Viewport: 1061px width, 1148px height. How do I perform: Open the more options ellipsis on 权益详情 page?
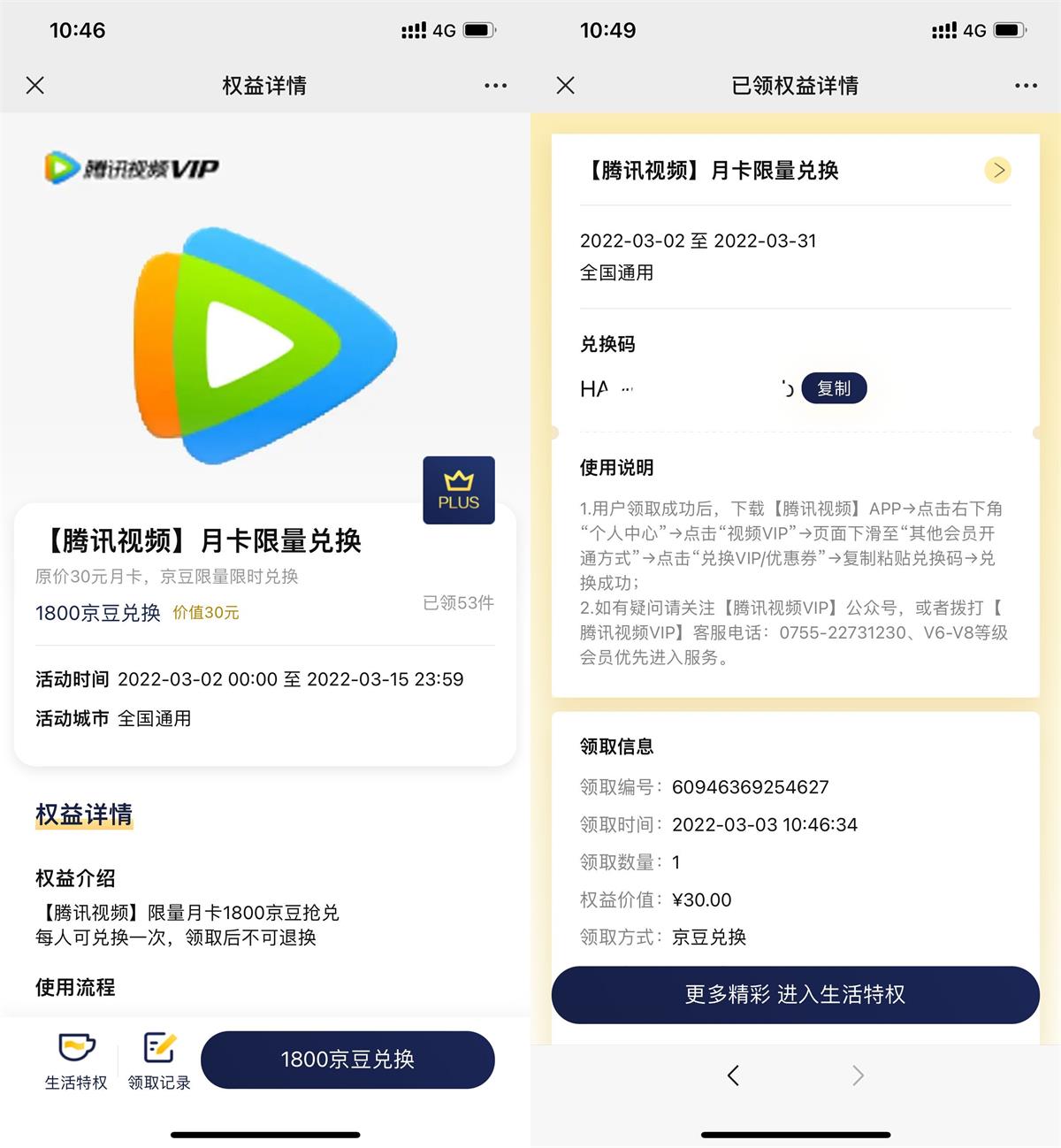point(495,85)
